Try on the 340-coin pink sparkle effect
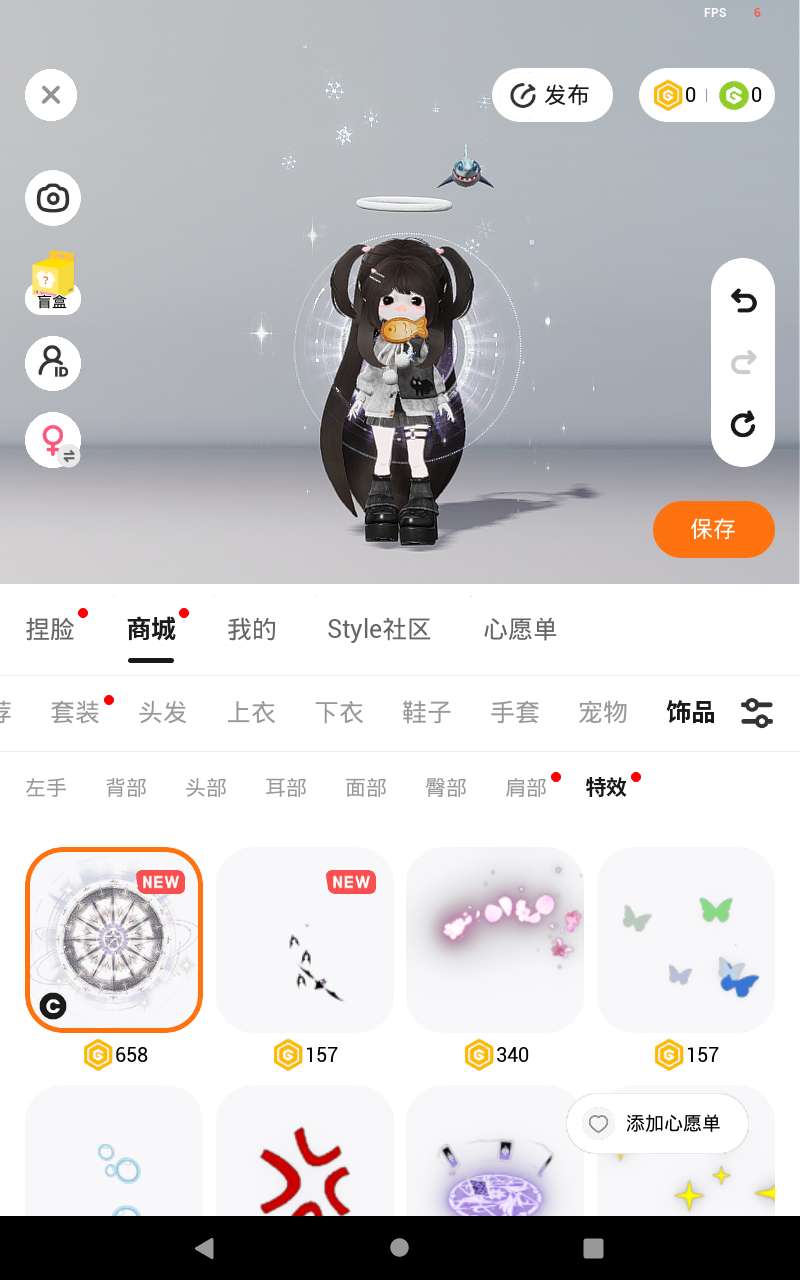Image resolution: width=800 pixels, height=1280 pixels. point(495,939)
